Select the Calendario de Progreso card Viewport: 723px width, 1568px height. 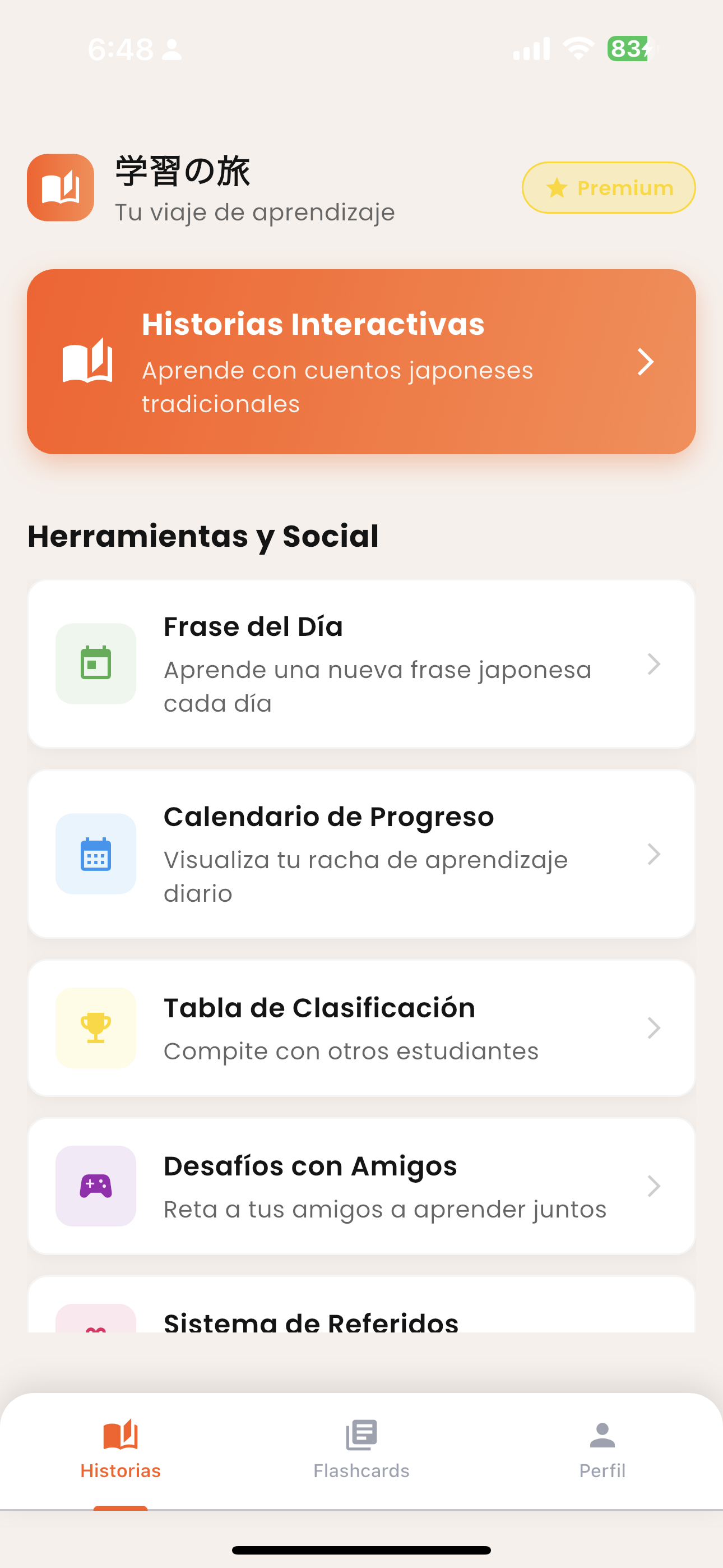click(361, 855)
